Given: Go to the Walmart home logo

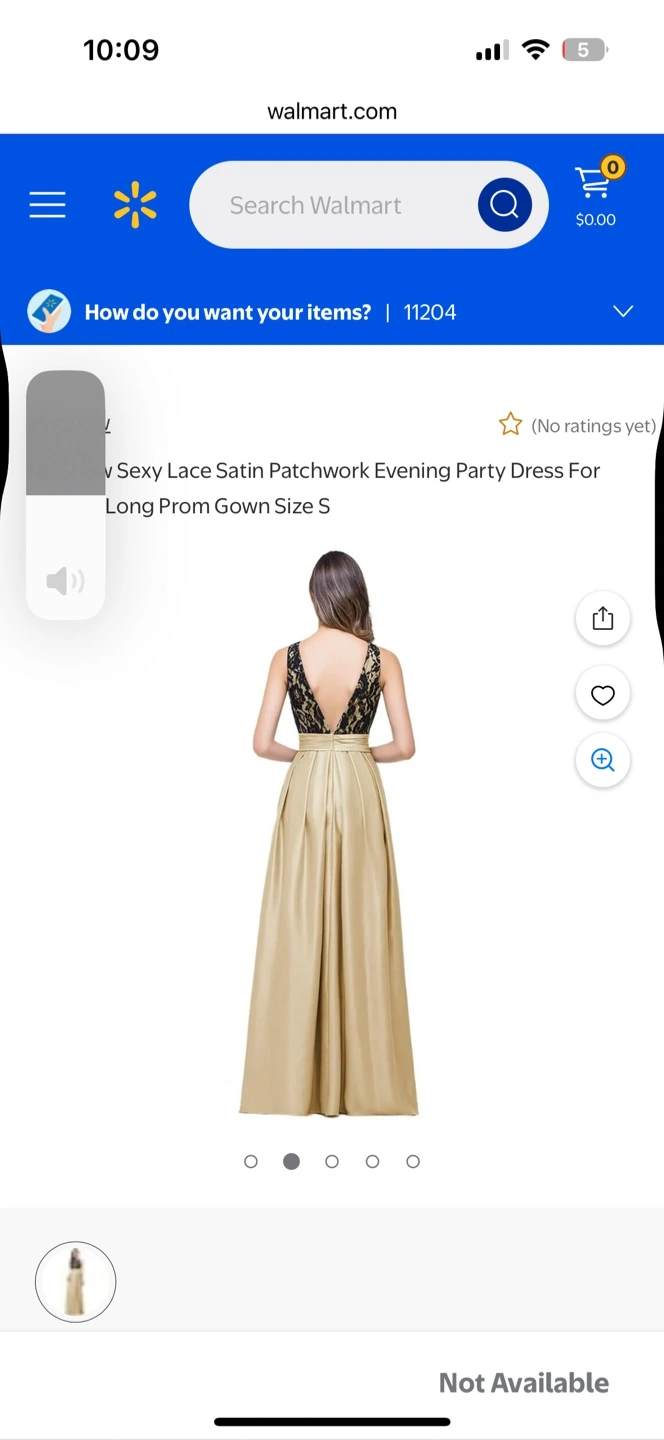Looking at the screenshot, I should point(135,205).
